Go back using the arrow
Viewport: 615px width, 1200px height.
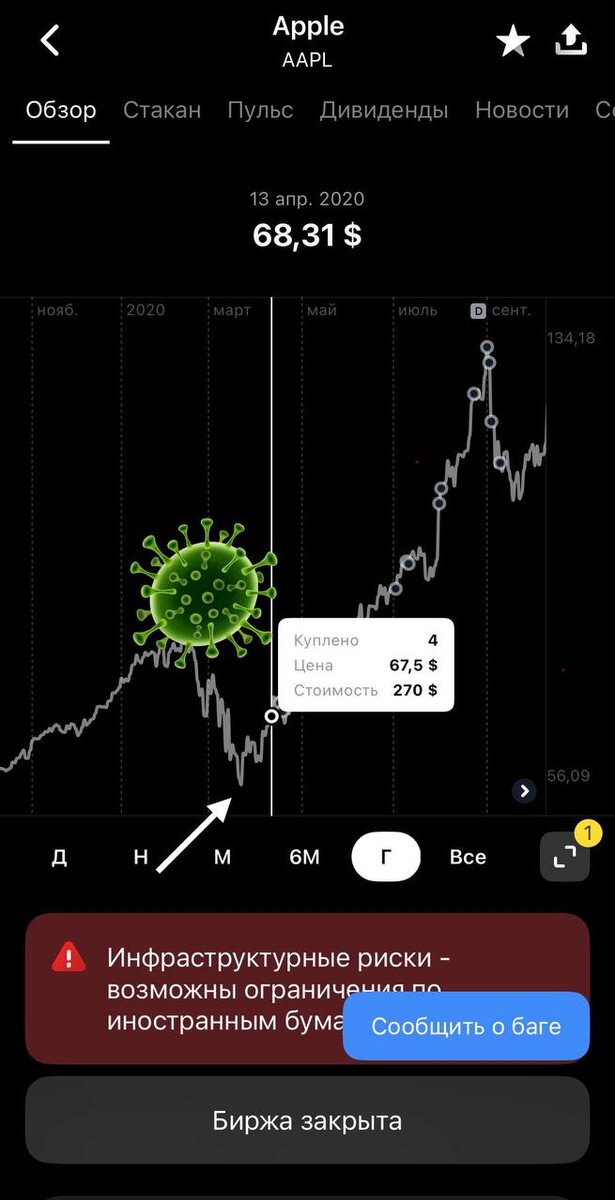(50, 41)
